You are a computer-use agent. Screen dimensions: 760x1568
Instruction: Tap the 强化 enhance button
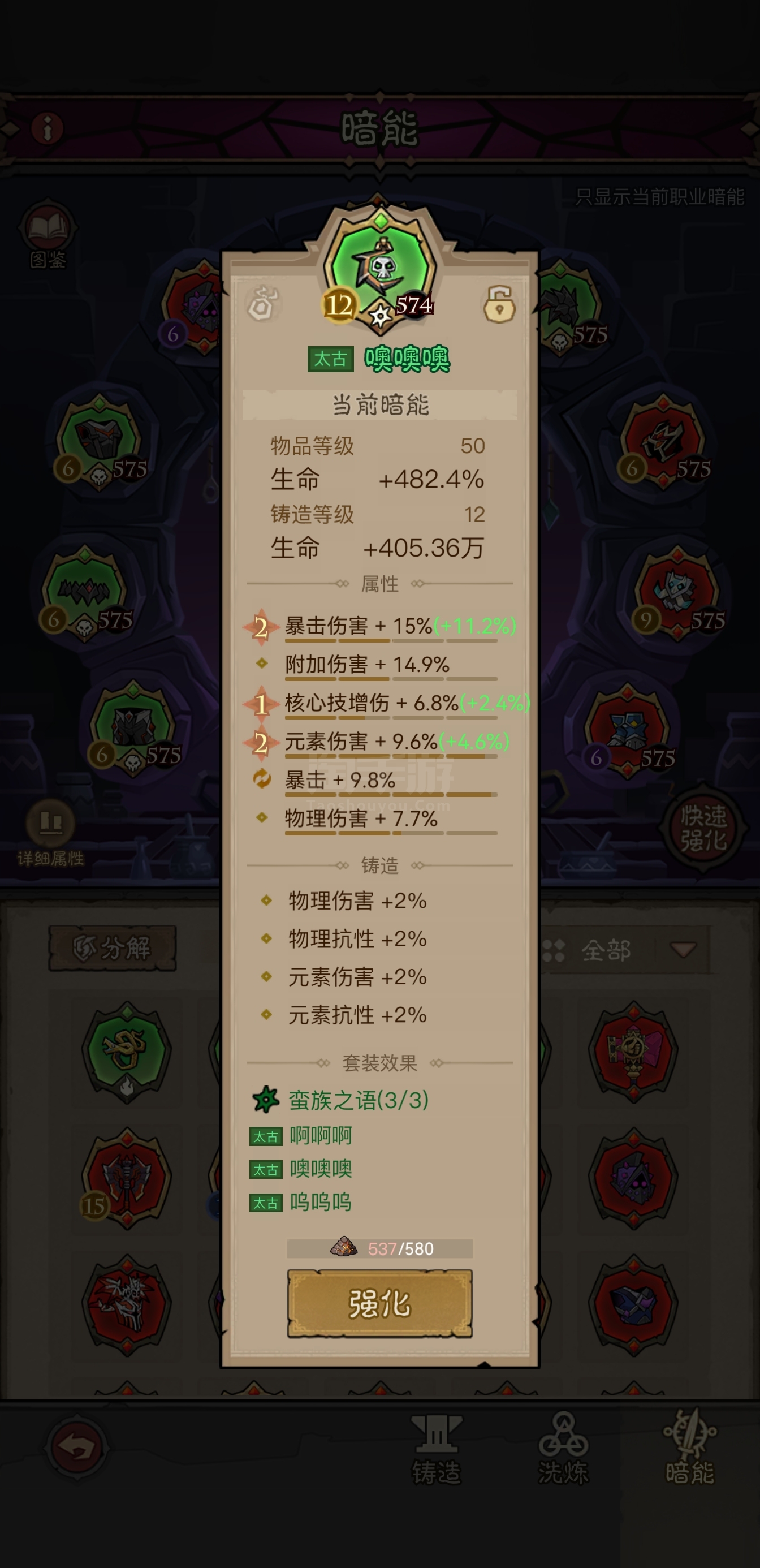[379, 1303]
